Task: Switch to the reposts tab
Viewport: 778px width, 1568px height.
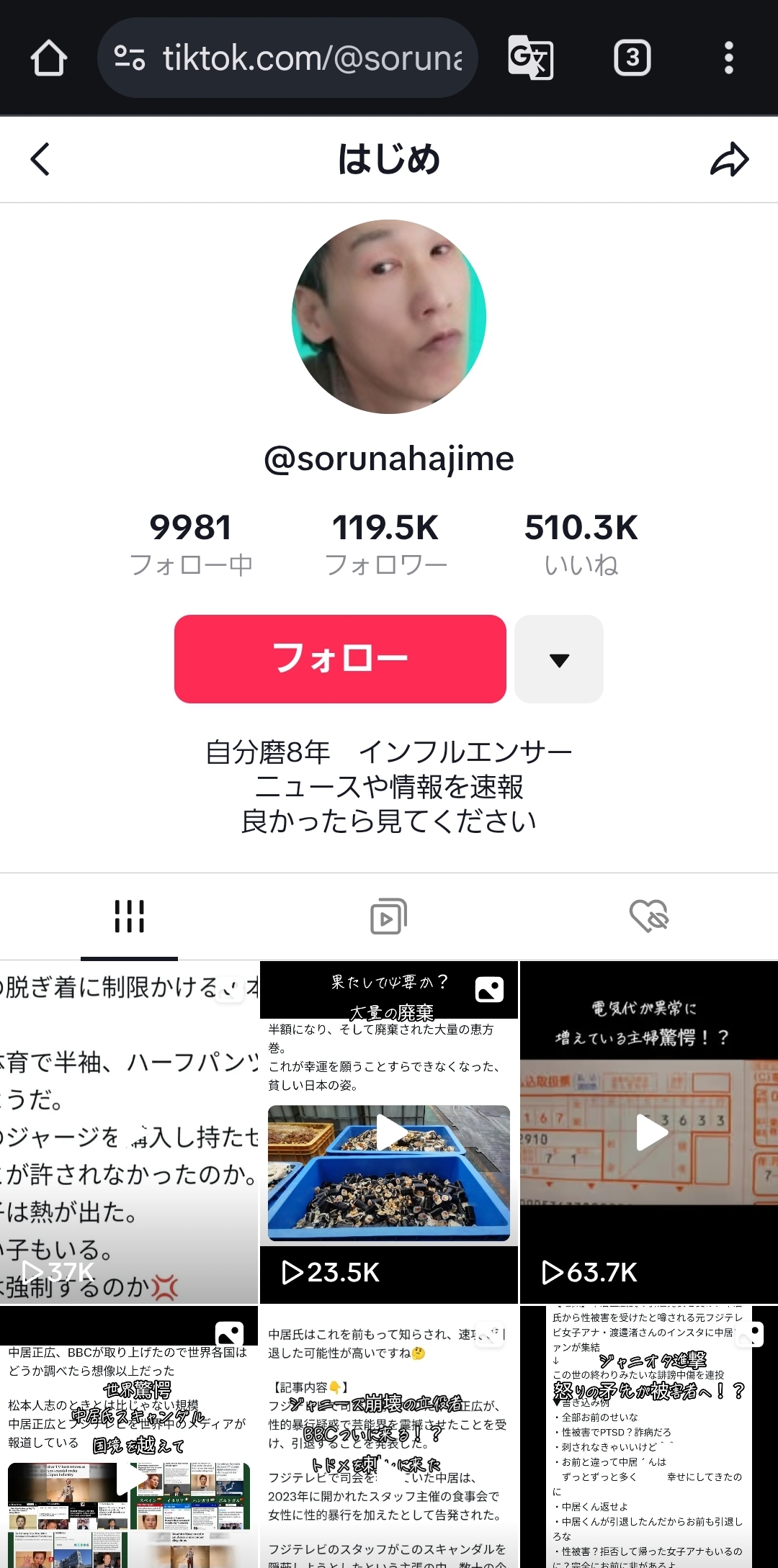Action: 389,916
